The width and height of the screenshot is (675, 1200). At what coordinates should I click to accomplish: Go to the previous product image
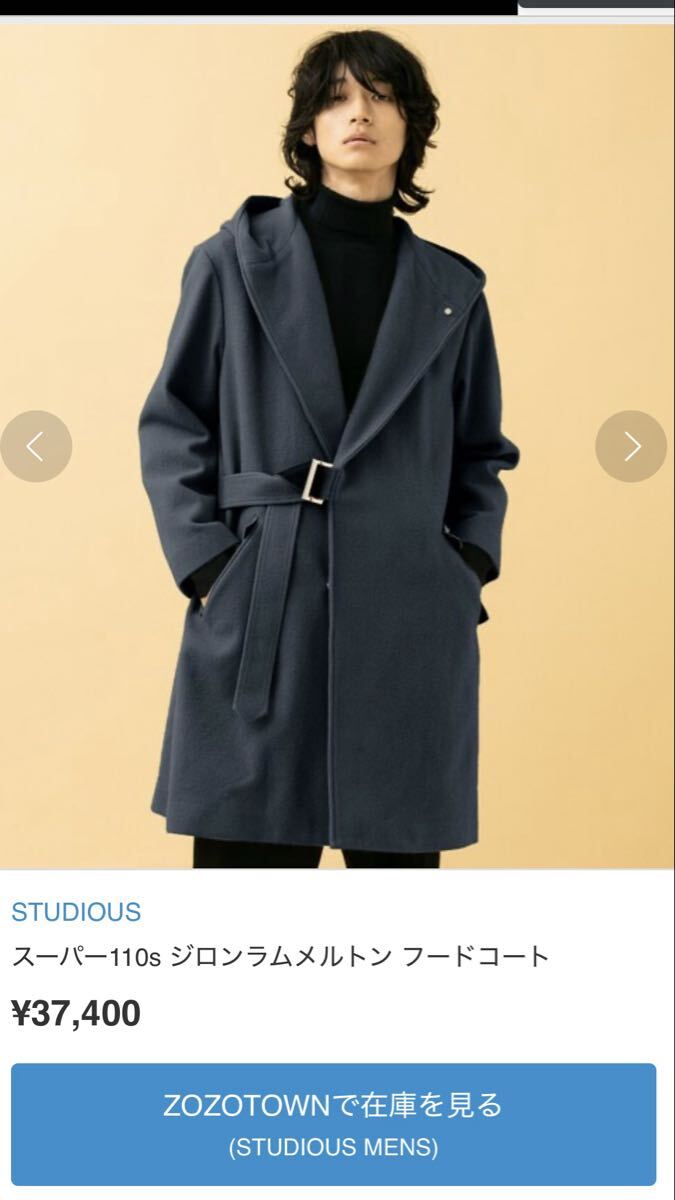pos(36,446)
